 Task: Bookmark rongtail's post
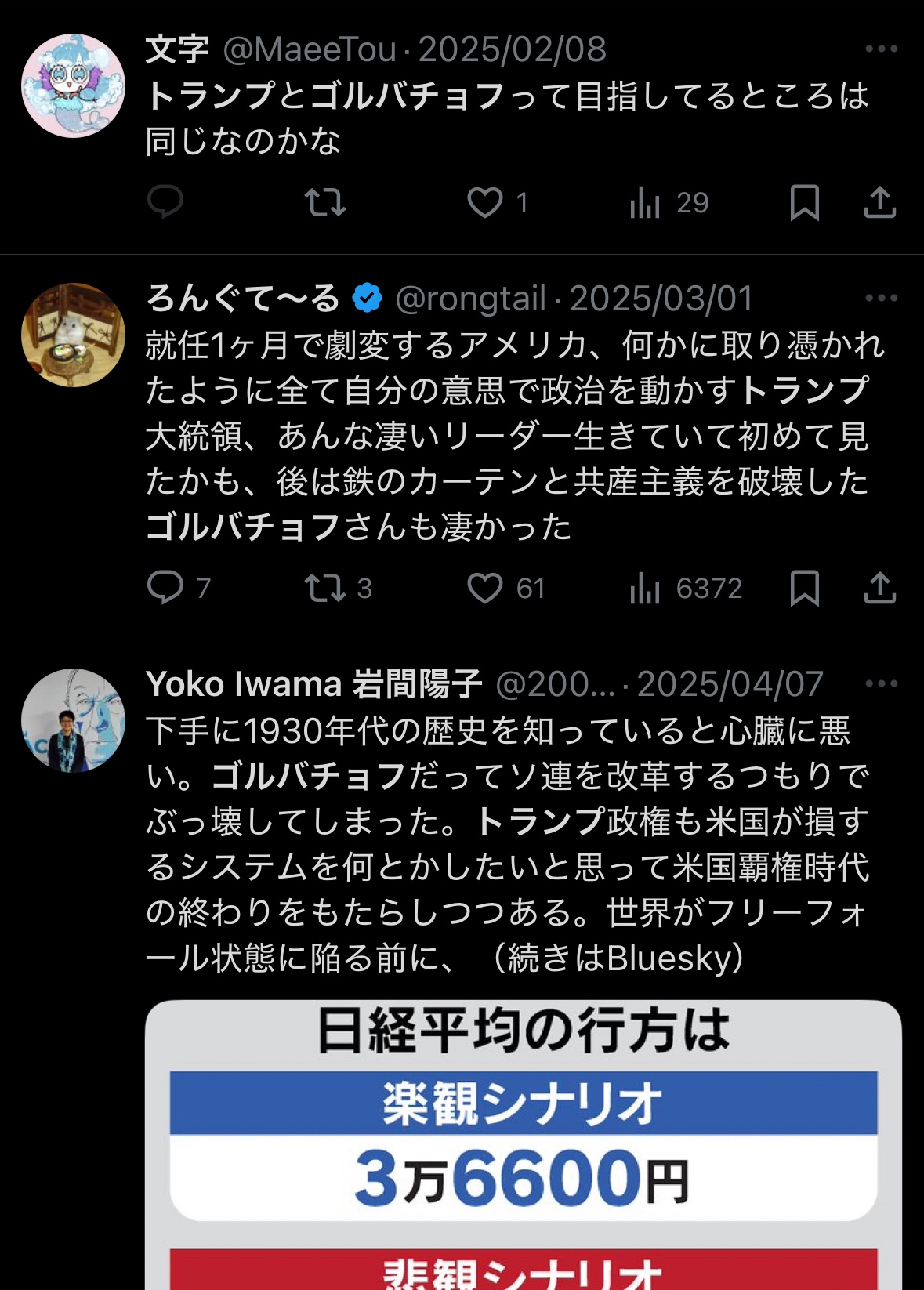805,588
